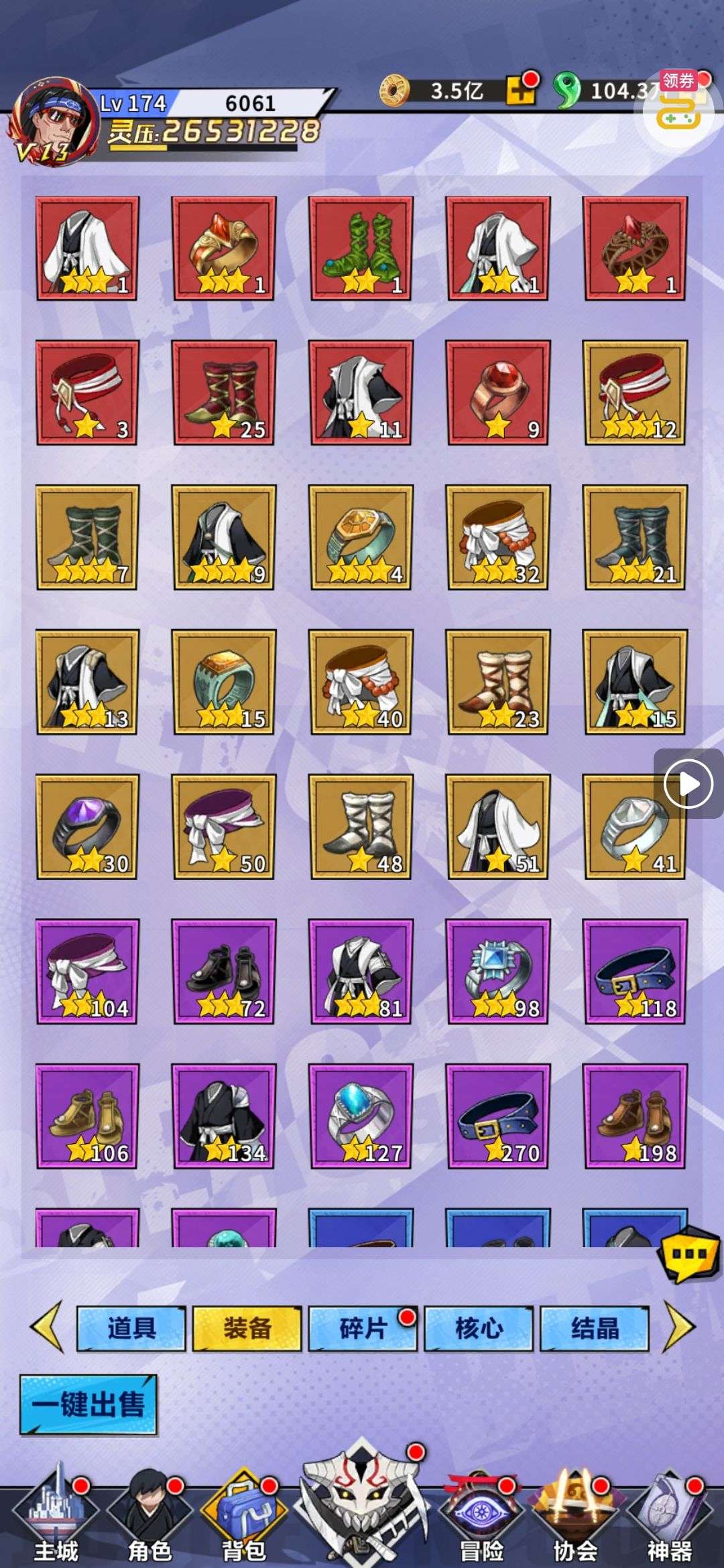
Task: Tap the plus icon to add coins
Action: [x=520, y=90]
